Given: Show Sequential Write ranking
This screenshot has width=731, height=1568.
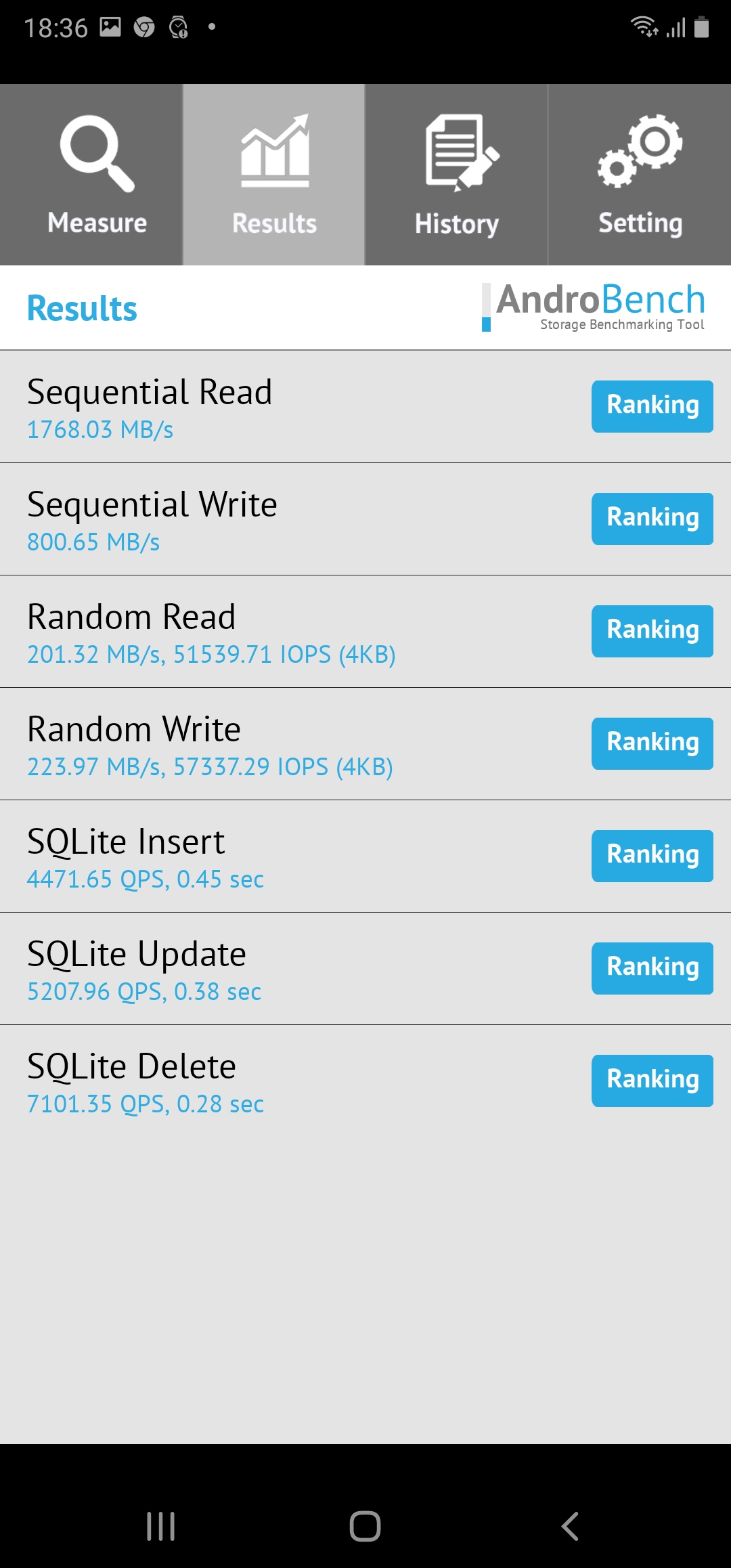Looking at the screenshot, I should (x=652, y=519).
